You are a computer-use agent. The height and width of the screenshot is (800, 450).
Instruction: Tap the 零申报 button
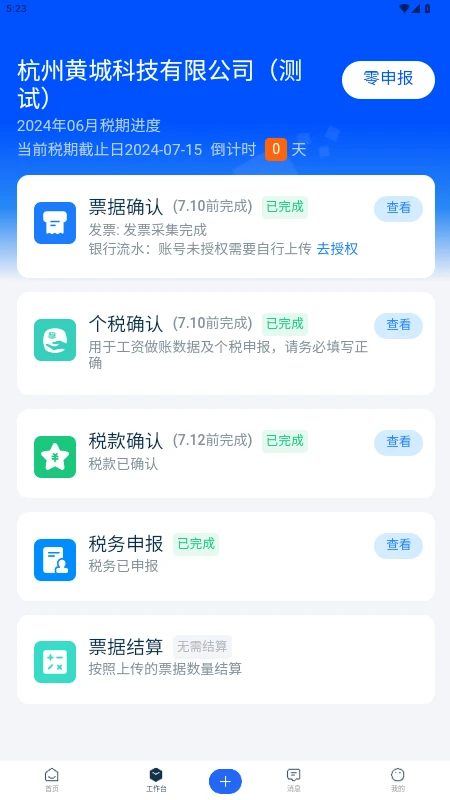click(x=388, y=80)
